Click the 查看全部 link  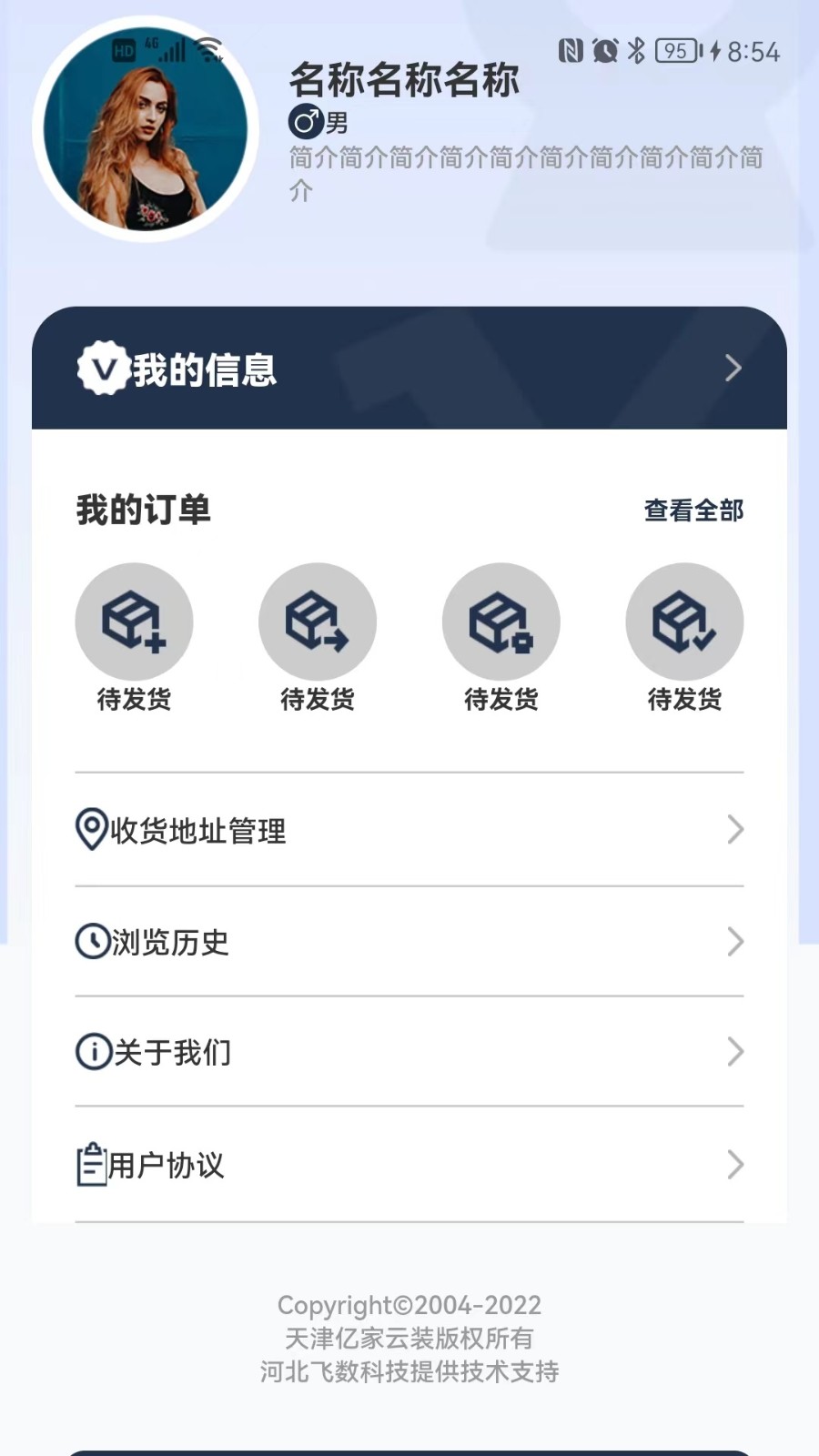point(694,511)
